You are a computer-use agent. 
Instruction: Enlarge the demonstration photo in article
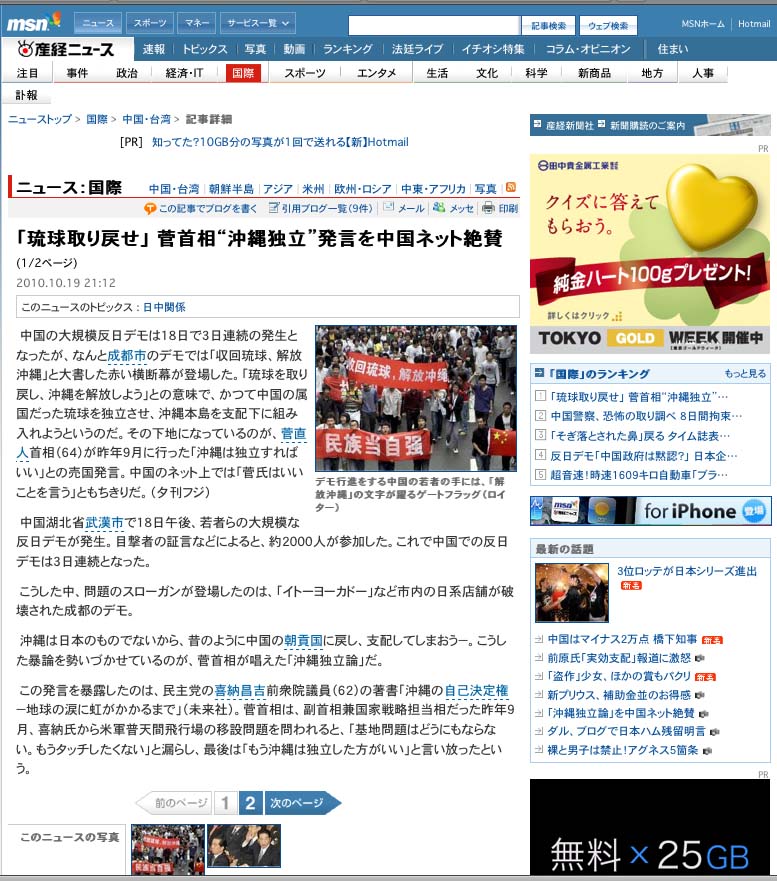[x=415, y=398]
